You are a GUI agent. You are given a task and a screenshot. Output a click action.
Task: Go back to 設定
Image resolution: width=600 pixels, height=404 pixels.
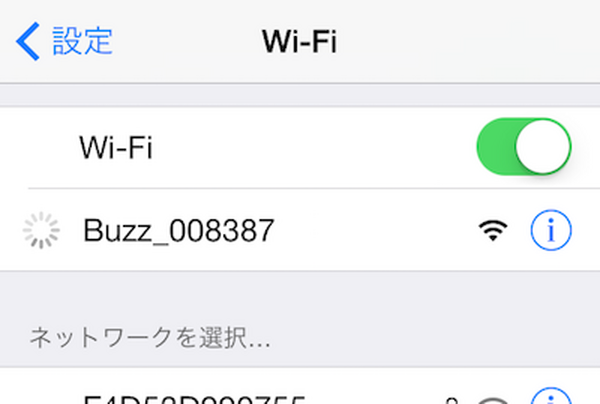[66, 41]
